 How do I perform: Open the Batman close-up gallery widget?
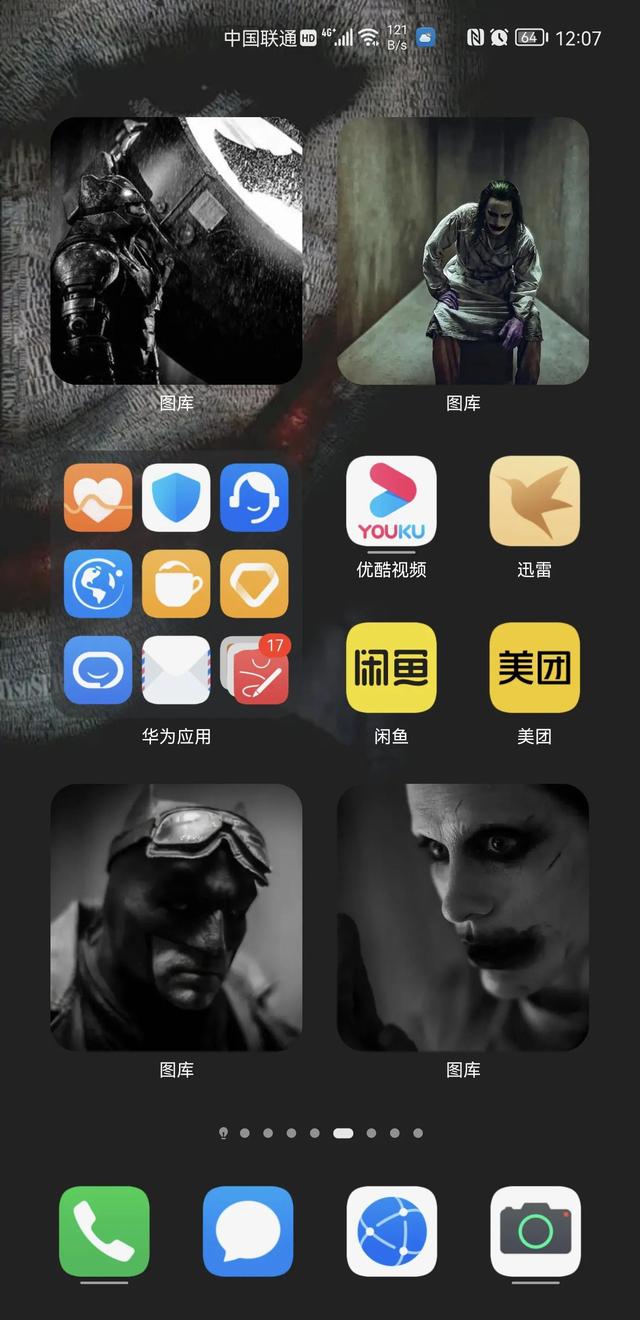pos(176,917)
